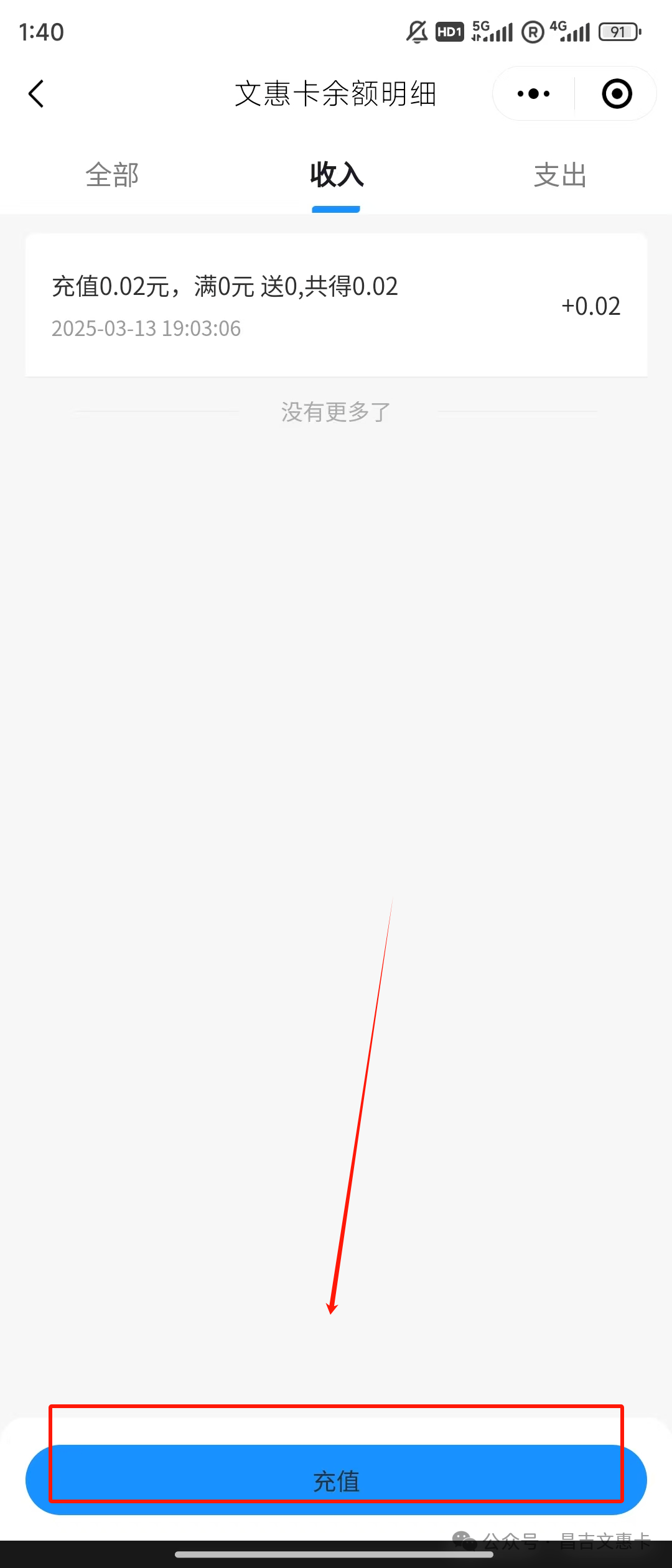Switch to the 全部 tab
Image resolution: width=672 pixels, height=1568 pixels.
112,175
